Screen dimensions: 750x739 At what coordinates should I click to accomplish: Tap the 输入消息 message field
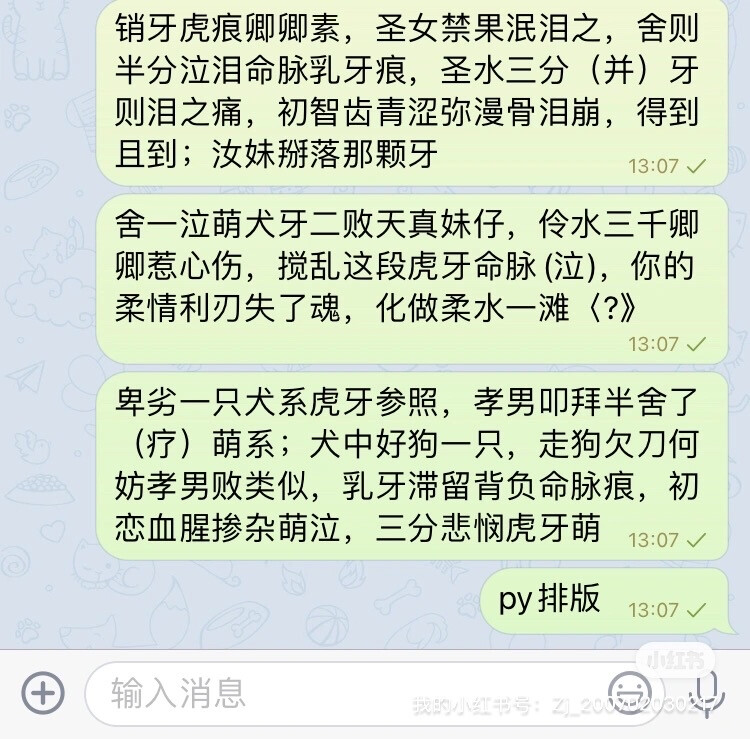(340, 692)
